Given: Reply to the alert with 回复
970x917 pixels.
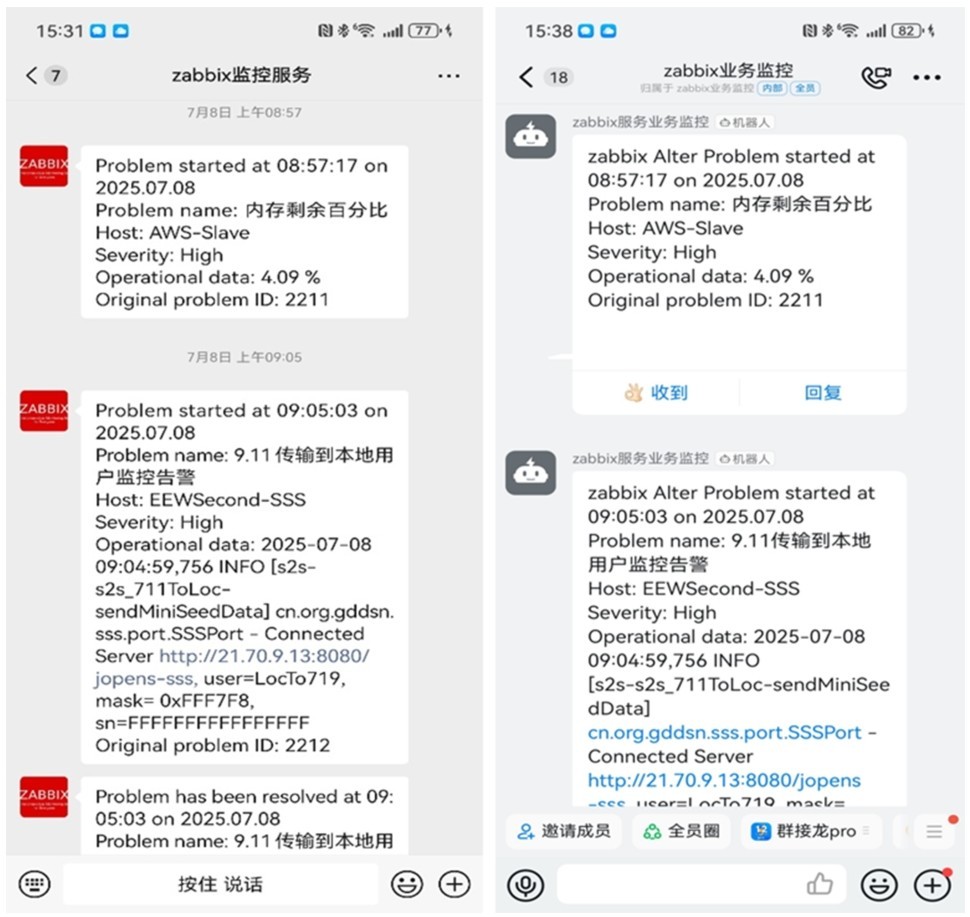Looking at the screenshot, I should 823,393.
